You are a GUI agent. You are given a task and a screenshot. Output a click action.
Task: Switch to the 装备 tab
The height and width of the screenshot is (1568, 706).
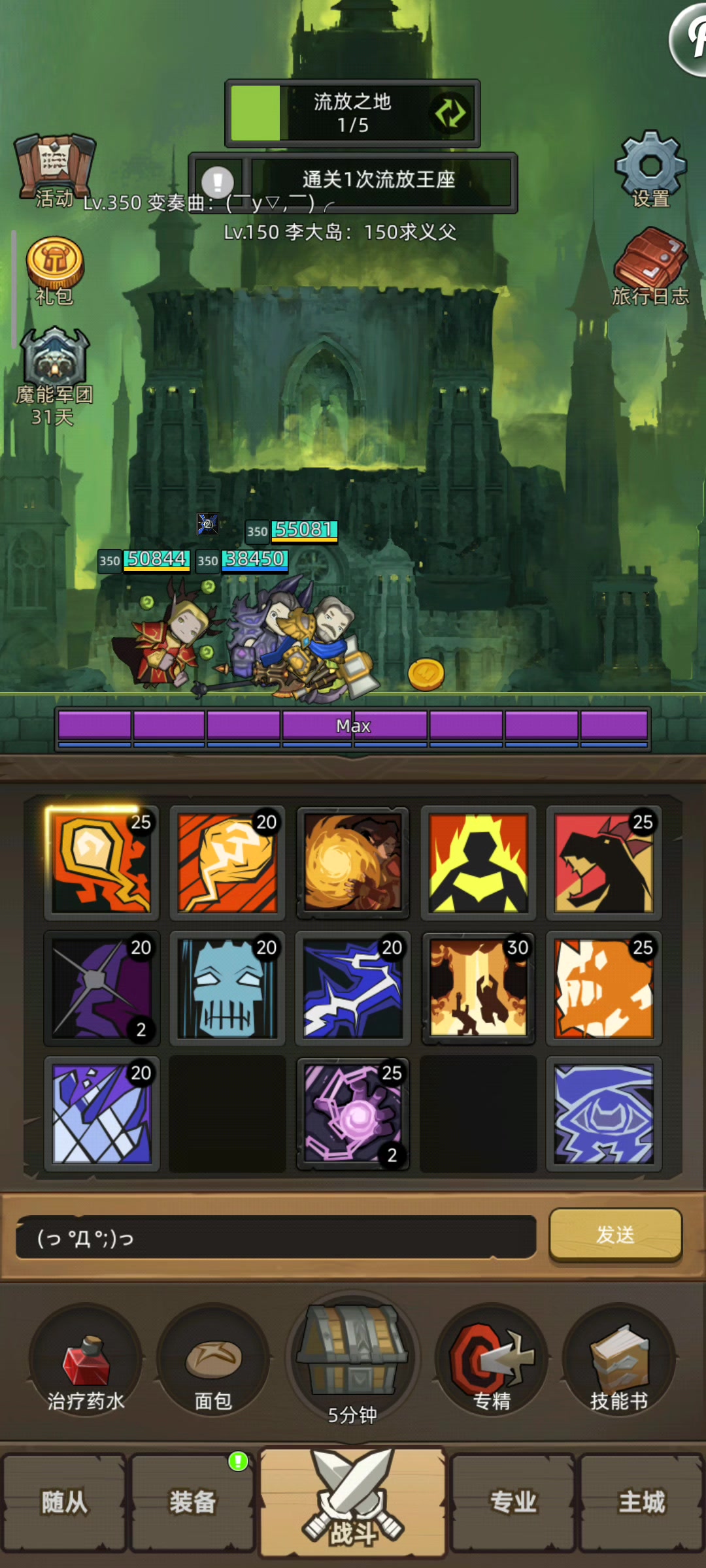192,1502
